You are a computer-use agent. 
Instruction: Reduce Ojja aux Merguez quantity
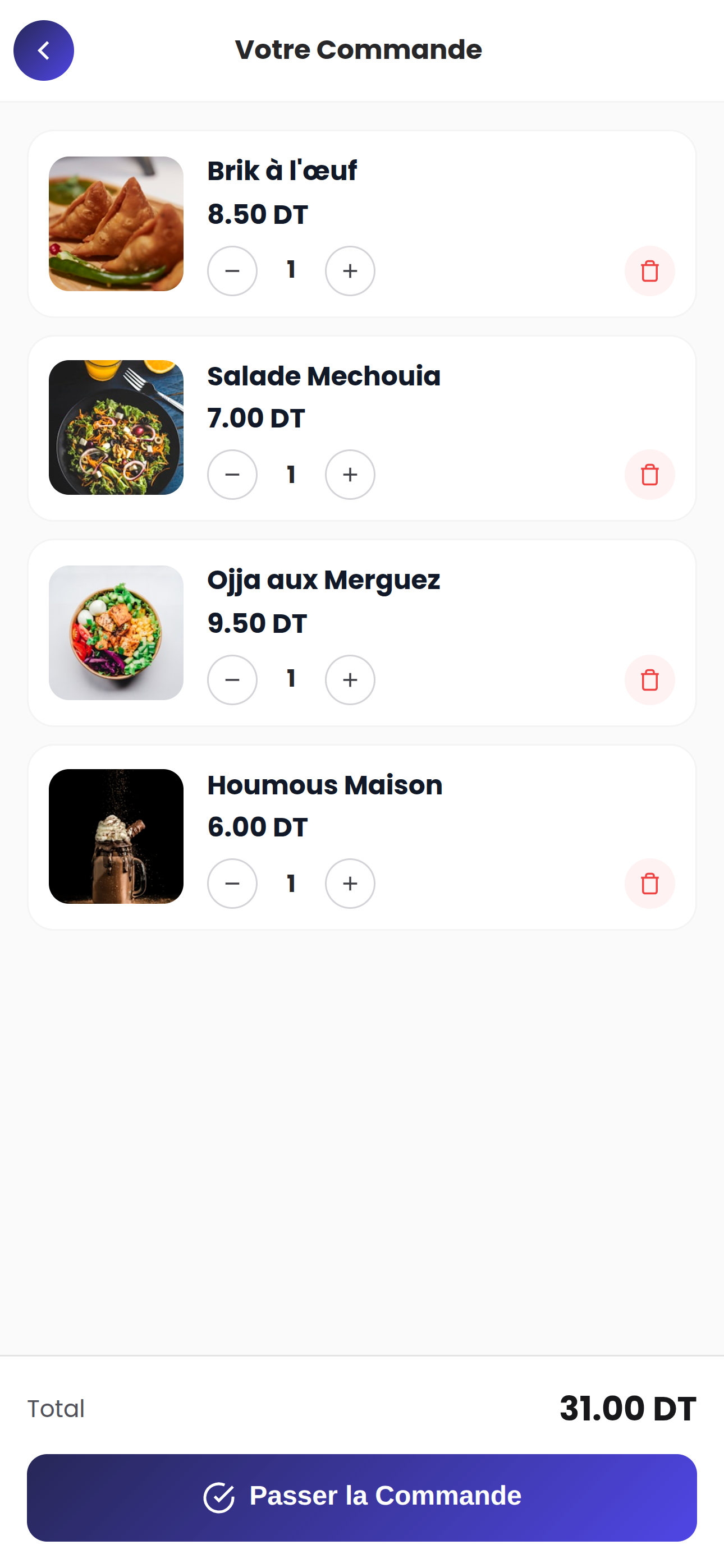[x=232, y=680]
